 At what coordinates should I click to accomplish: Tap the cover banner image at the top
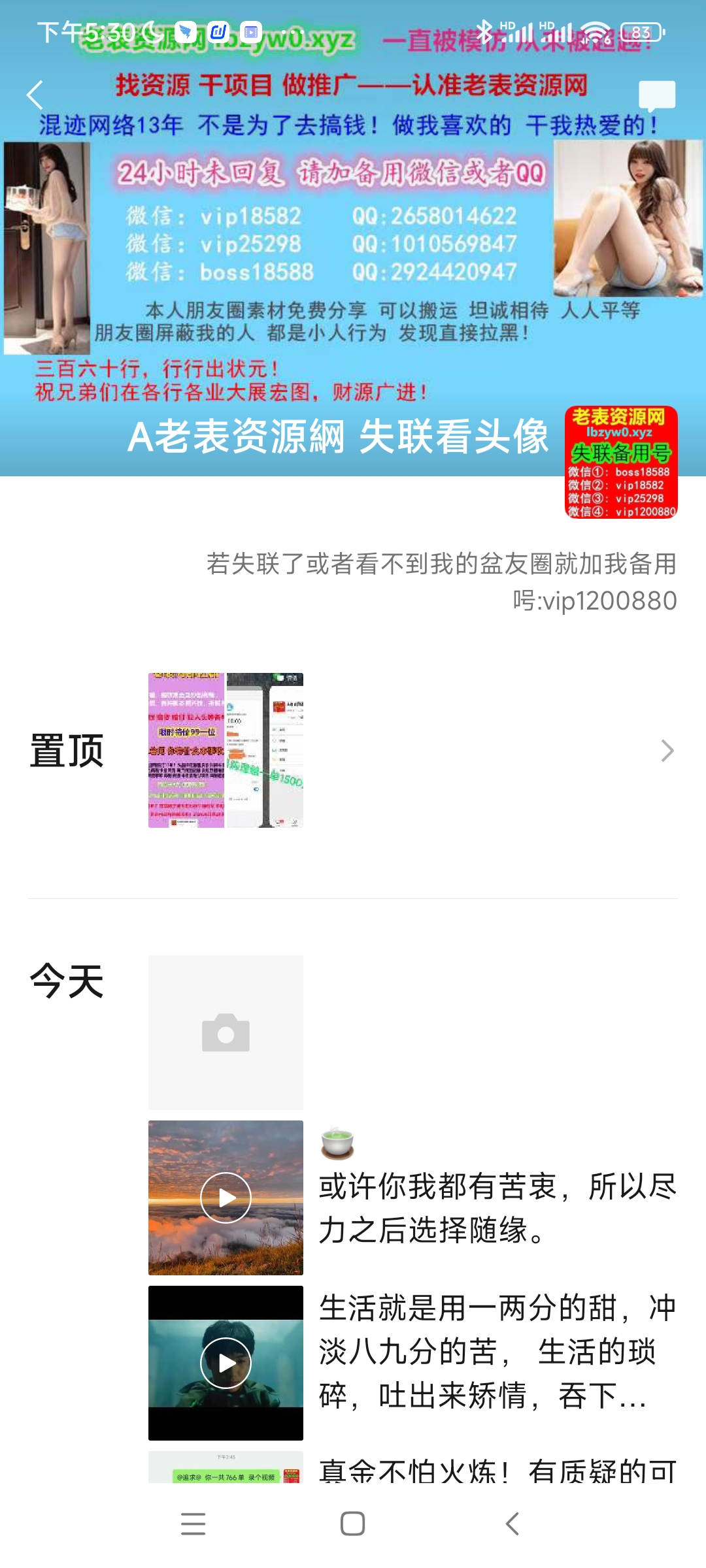coord(353,261)
